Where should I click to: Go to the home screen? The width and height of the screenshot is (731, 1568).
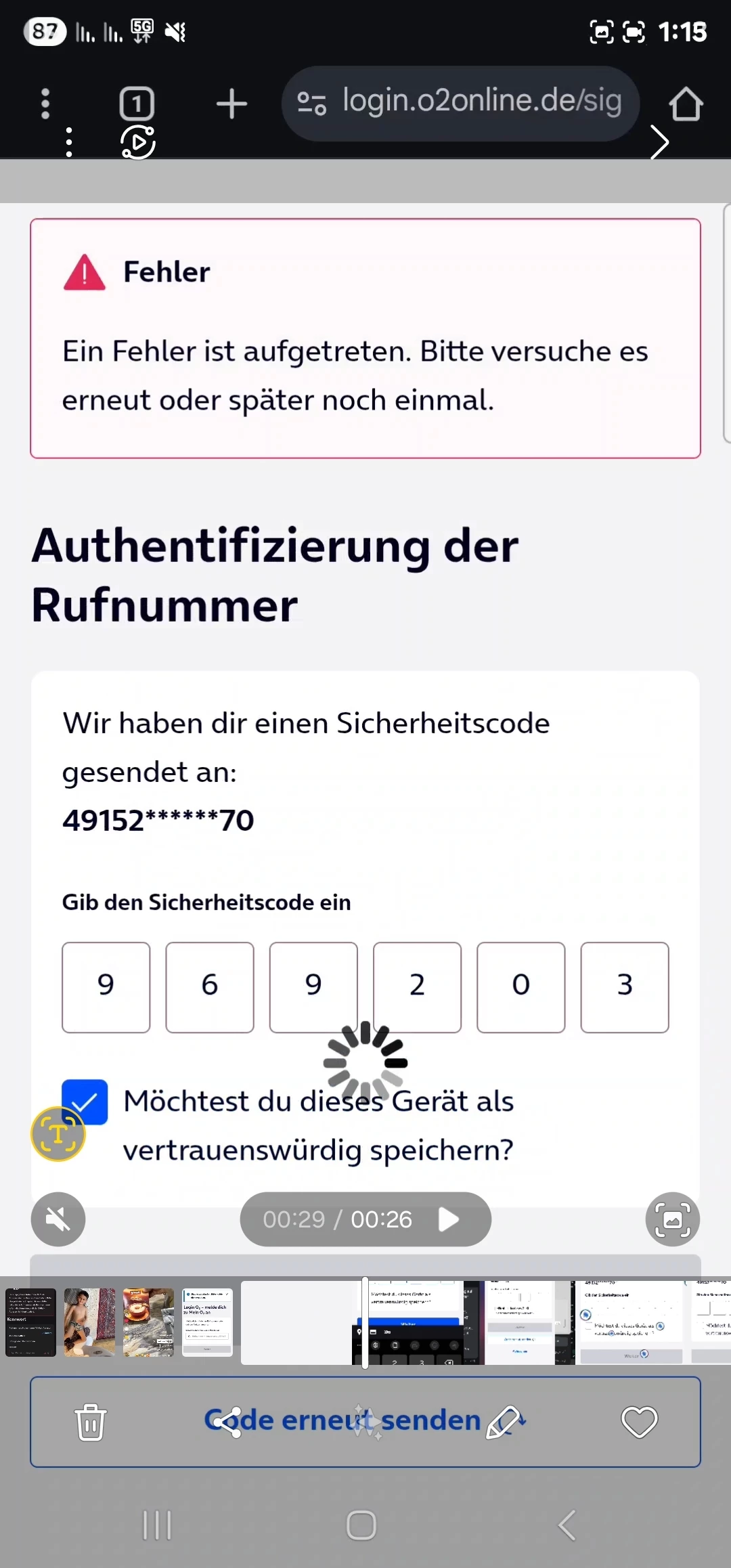[361, 1525]
